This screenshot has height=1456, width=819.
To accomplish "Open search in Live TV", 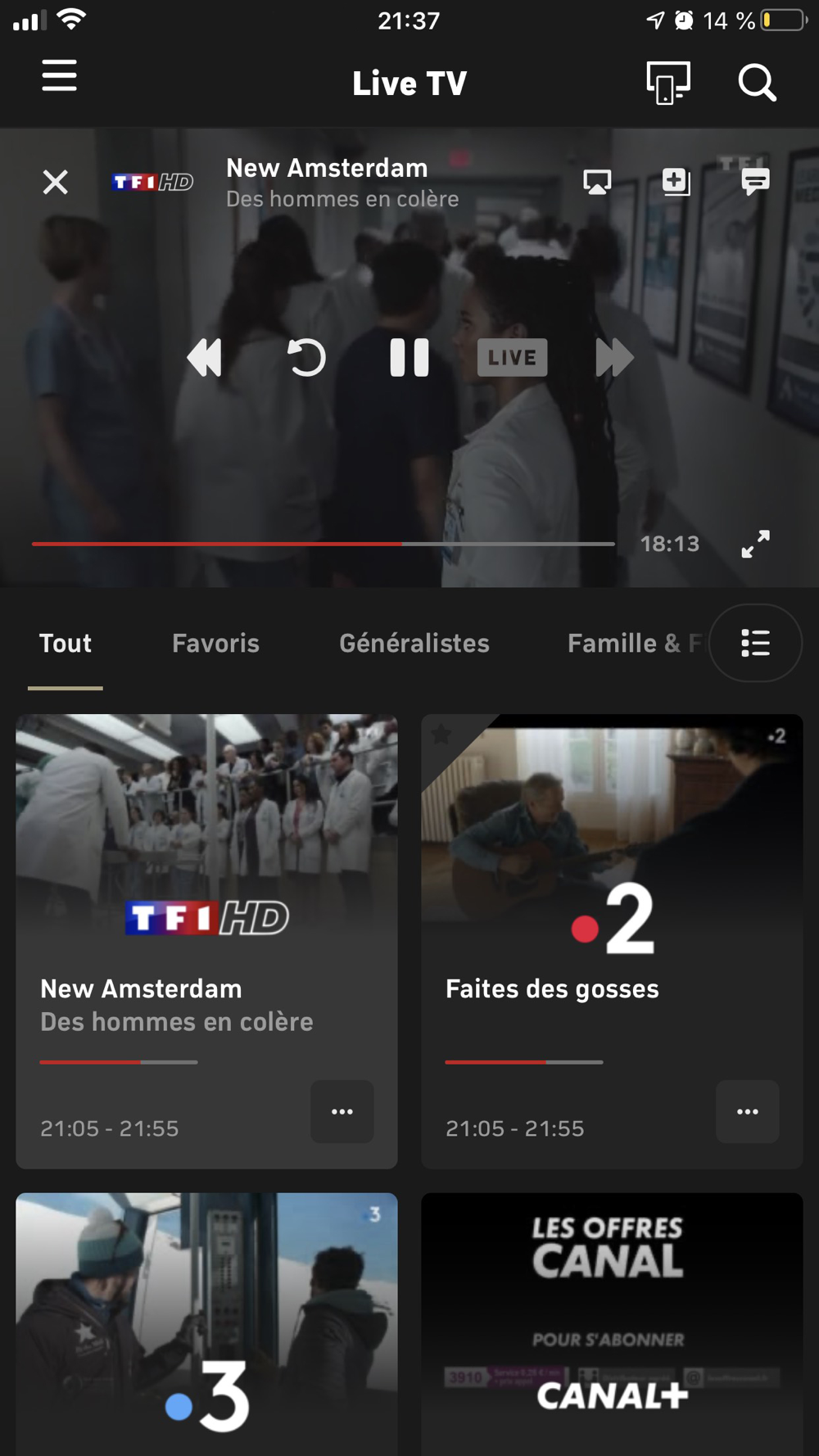I will pyautogui.click(x=756, y=83).
